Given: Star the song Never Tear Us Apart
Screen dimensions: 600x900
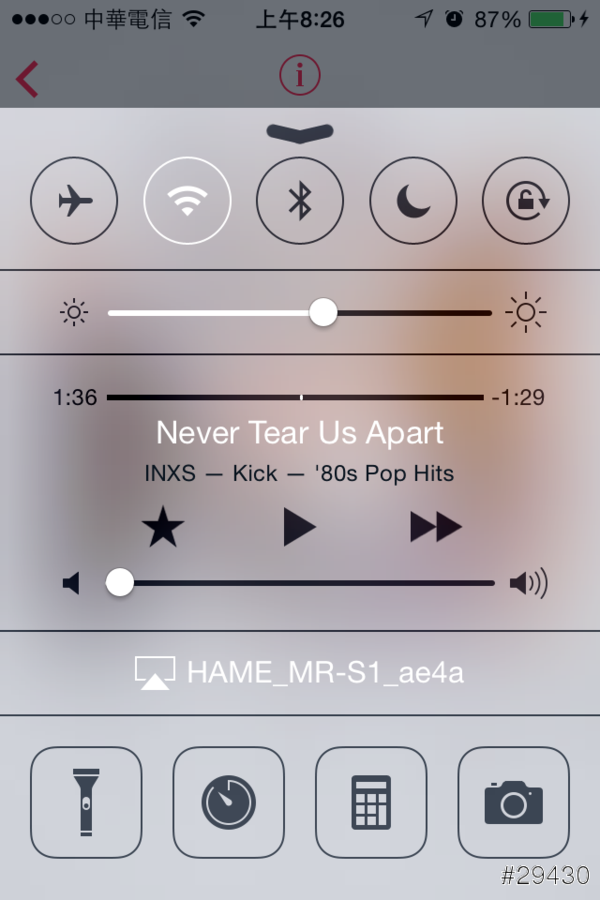Looking at the screenshot, I should 163,527.
